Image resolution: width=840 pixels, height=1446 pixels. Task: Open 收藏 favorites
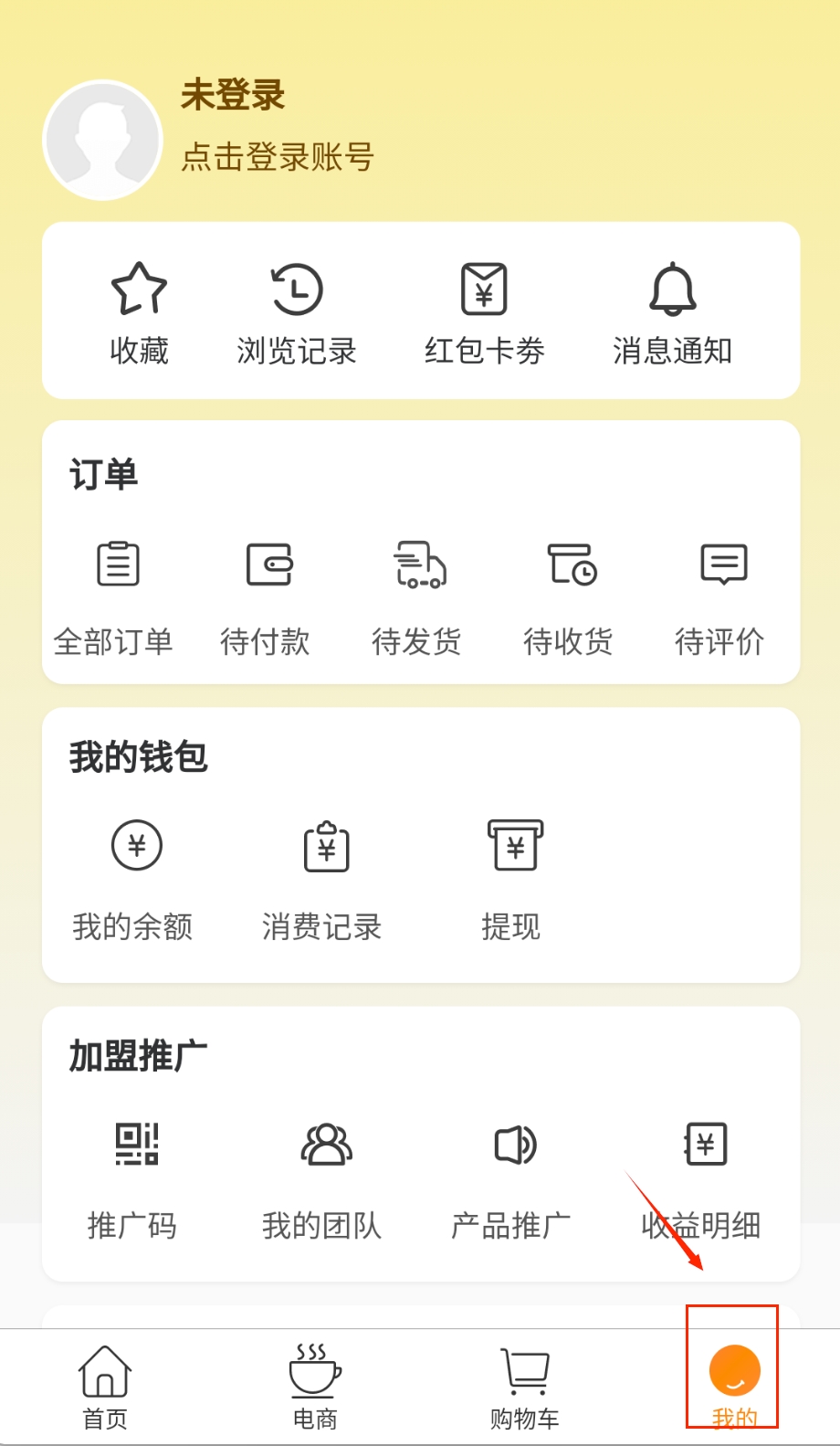pyautogui.click(x=139, y=312)
